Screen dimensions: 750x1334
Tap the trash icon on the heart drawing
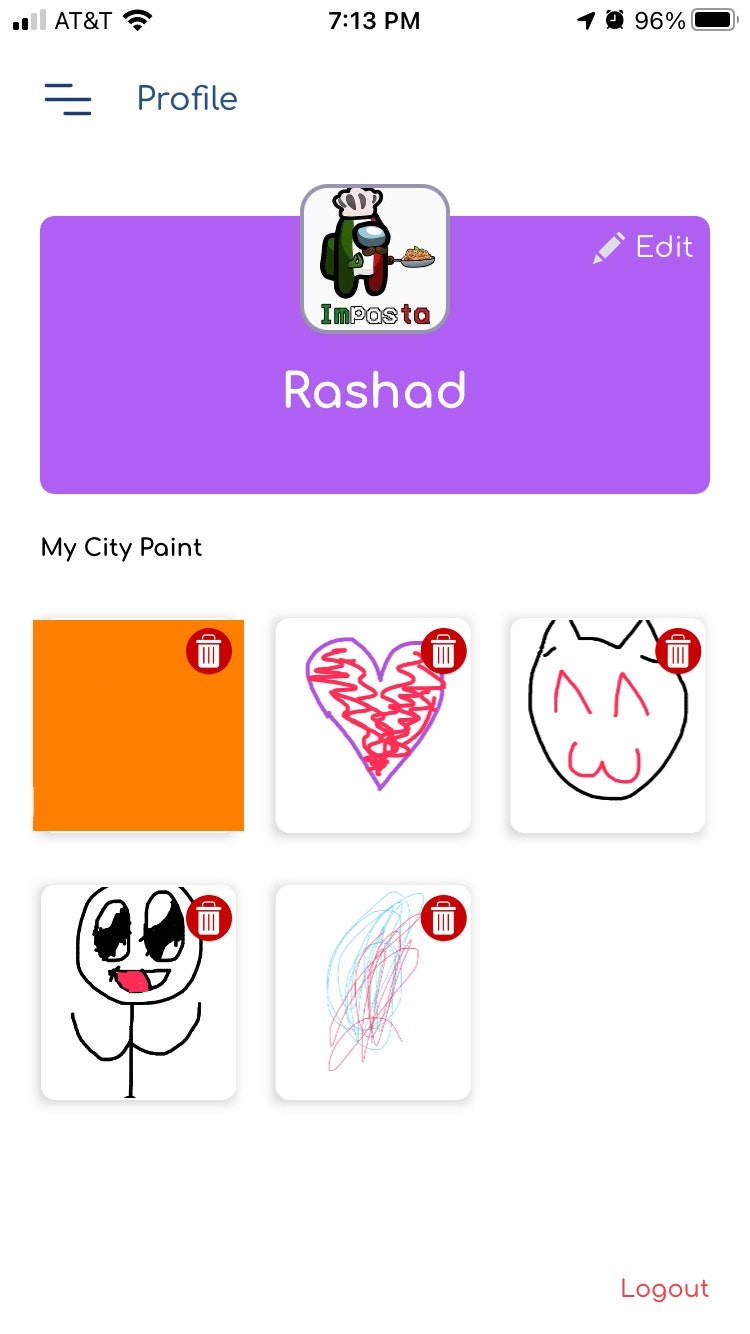(443, 651)
